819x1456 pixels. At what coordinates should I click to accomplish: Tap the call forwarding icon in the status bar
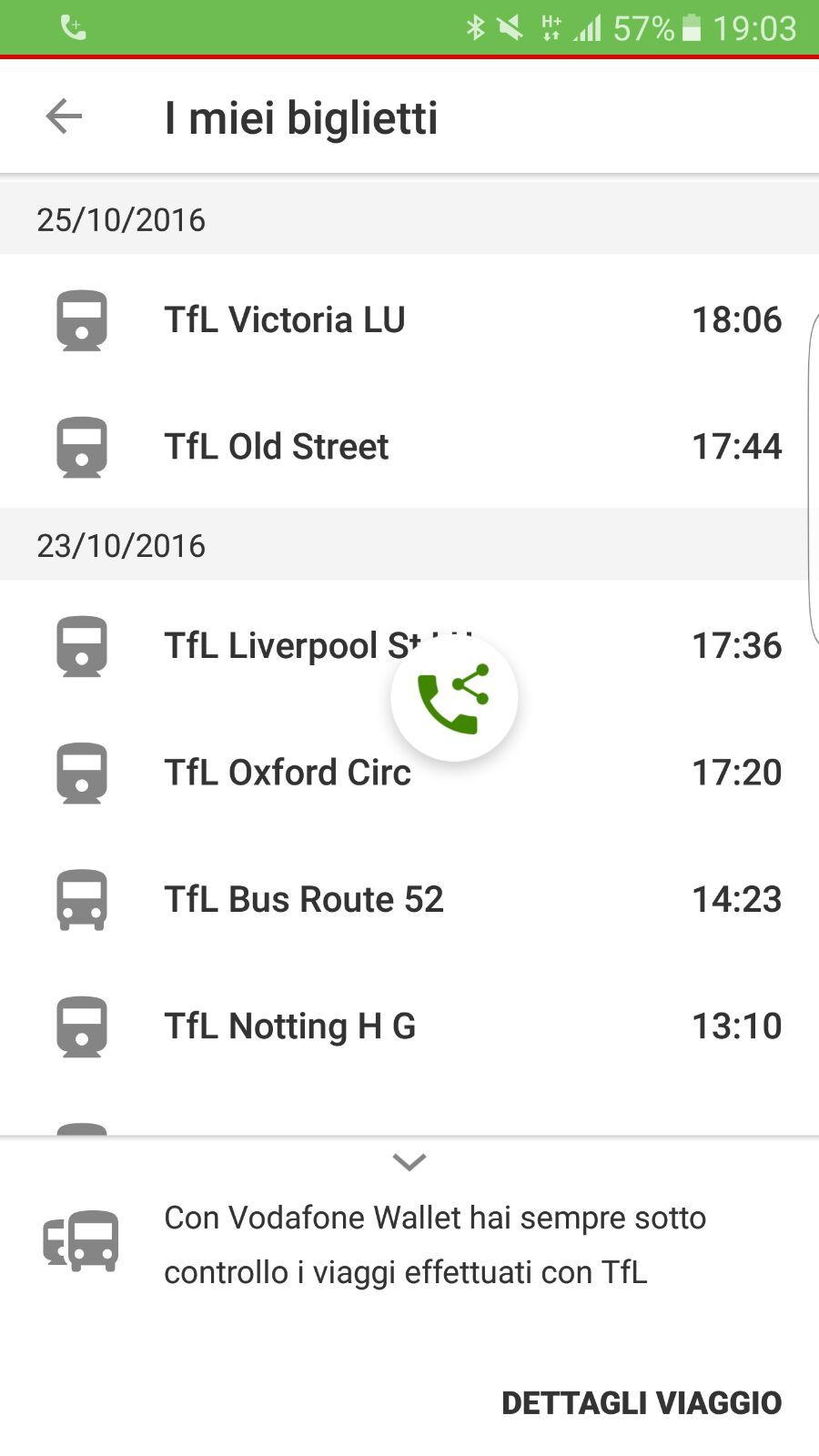pos(73,26)
